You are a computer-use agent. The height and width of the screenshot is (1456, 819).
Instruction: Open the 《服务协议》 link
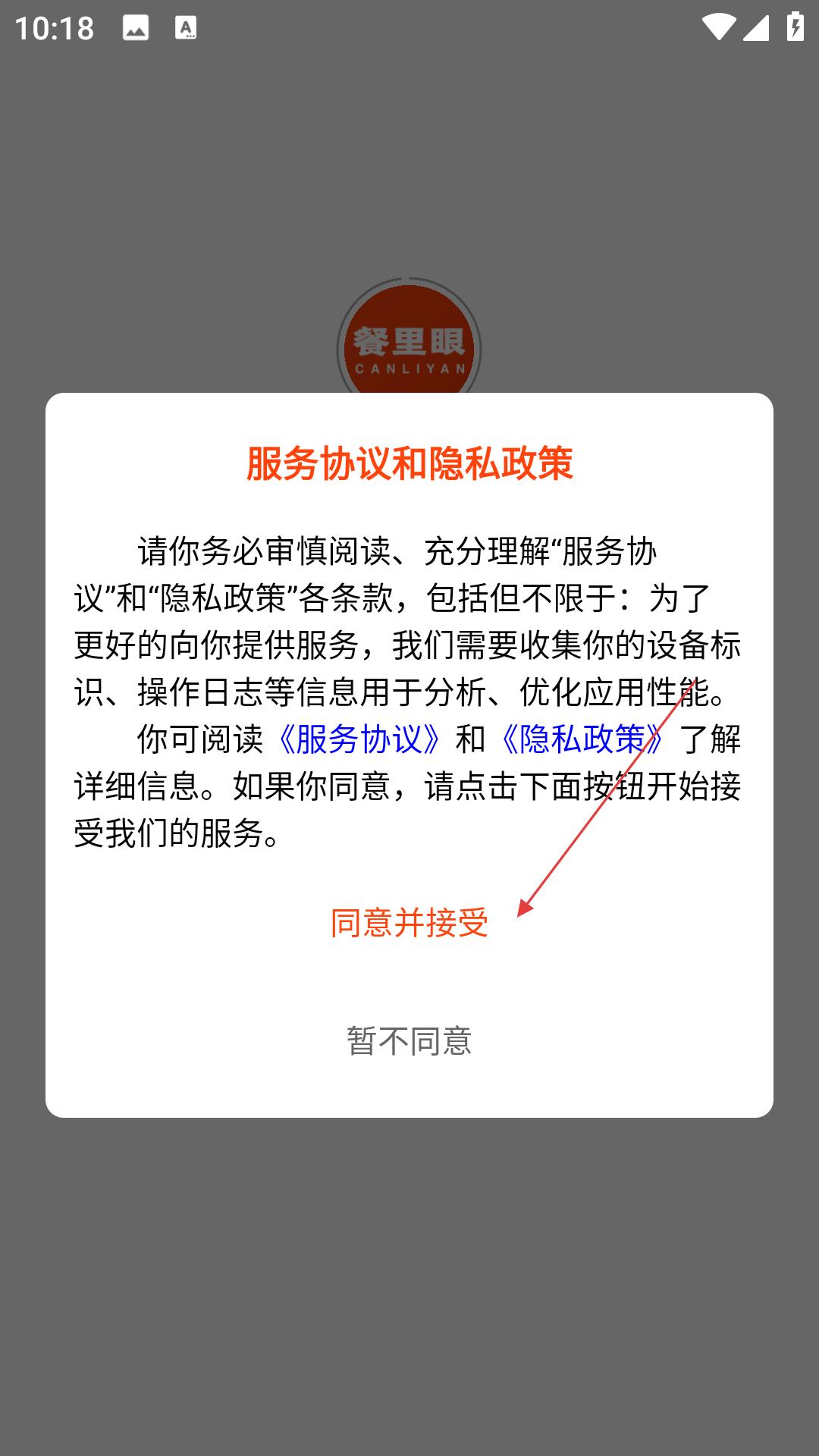tap(359, 739)
